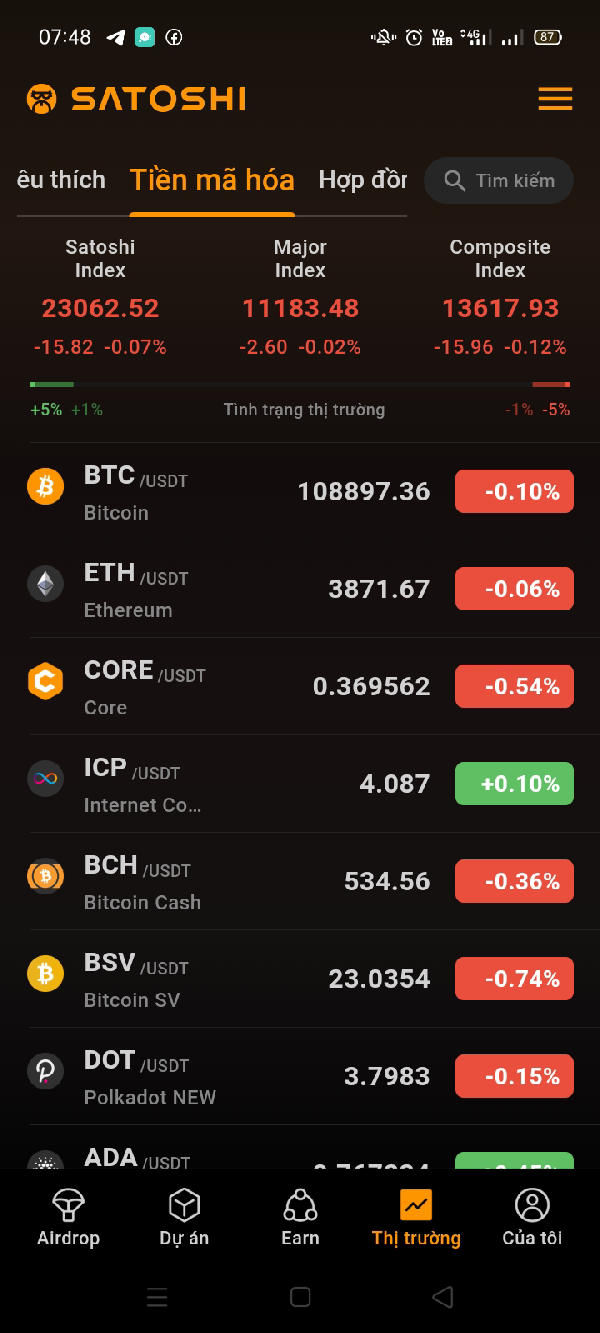Go to the Dự án tab

tap(184, 1218)
